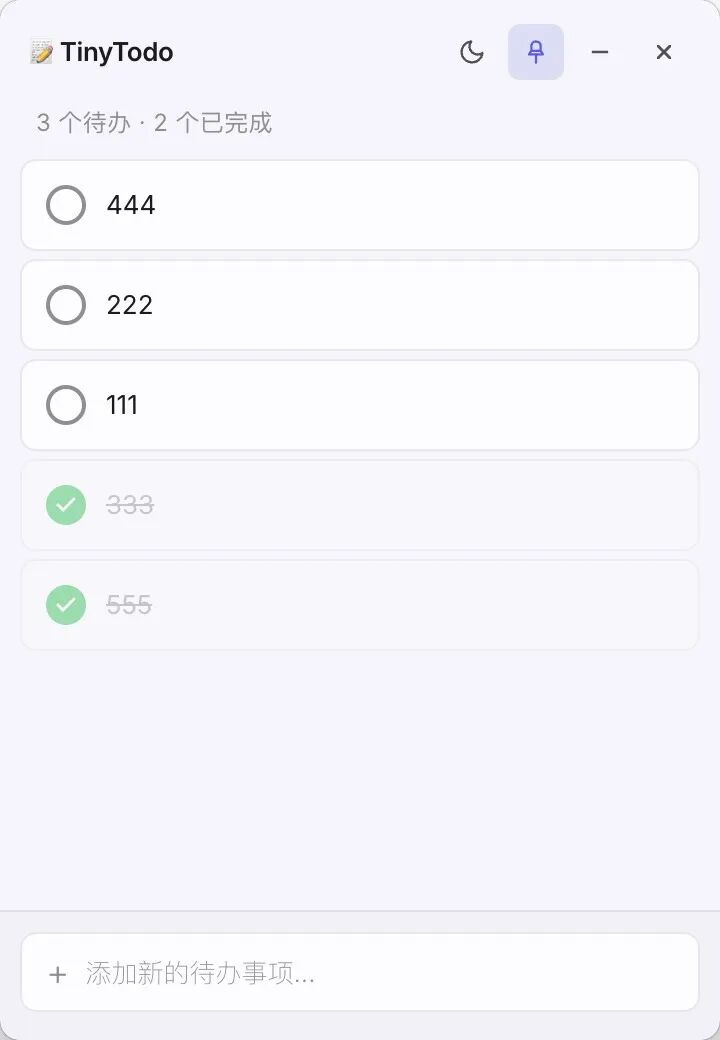Viewport: 720px width, 1040px height.
Task: Close the TinyTodo window
Action: click(x=664, y=52)
